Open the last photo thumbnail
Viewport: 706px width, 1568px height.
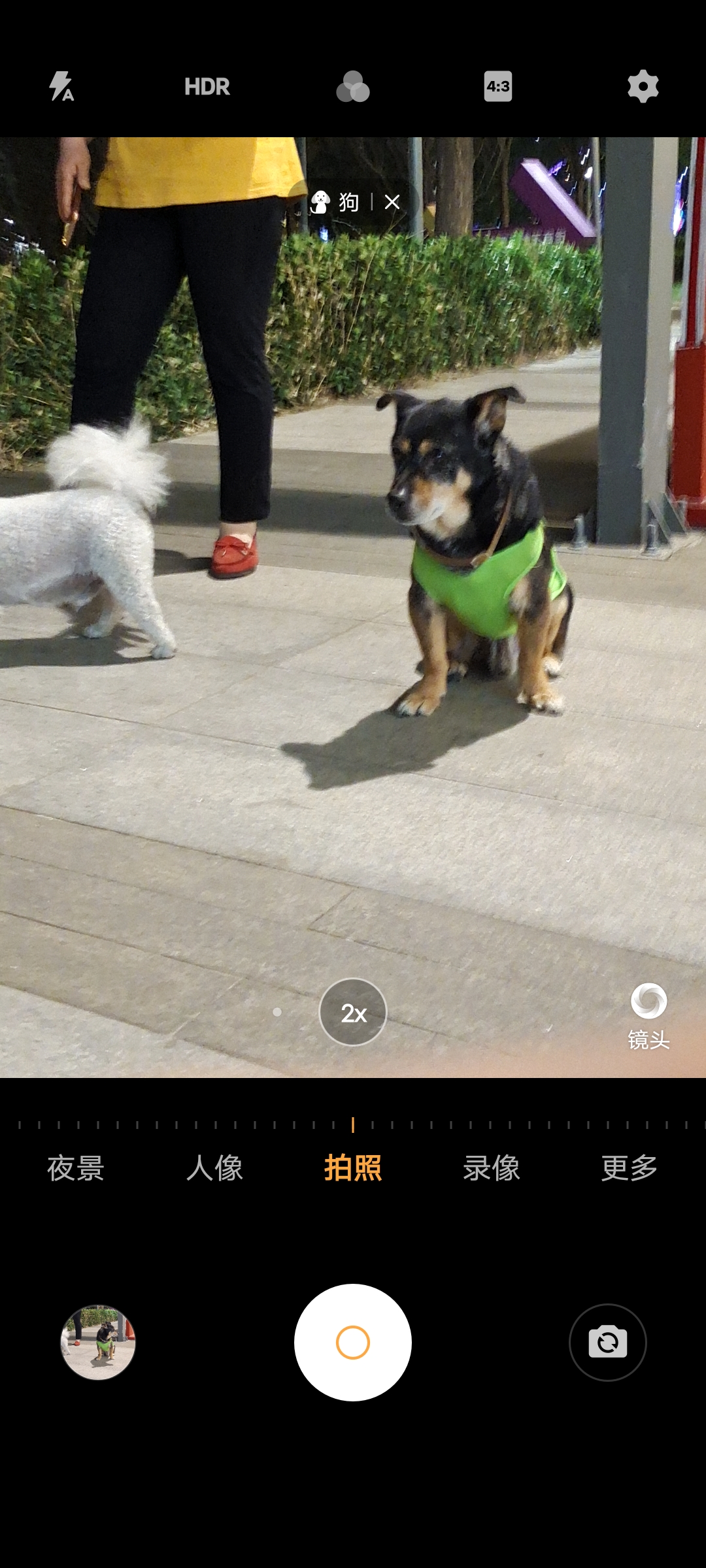(98, 1343)
